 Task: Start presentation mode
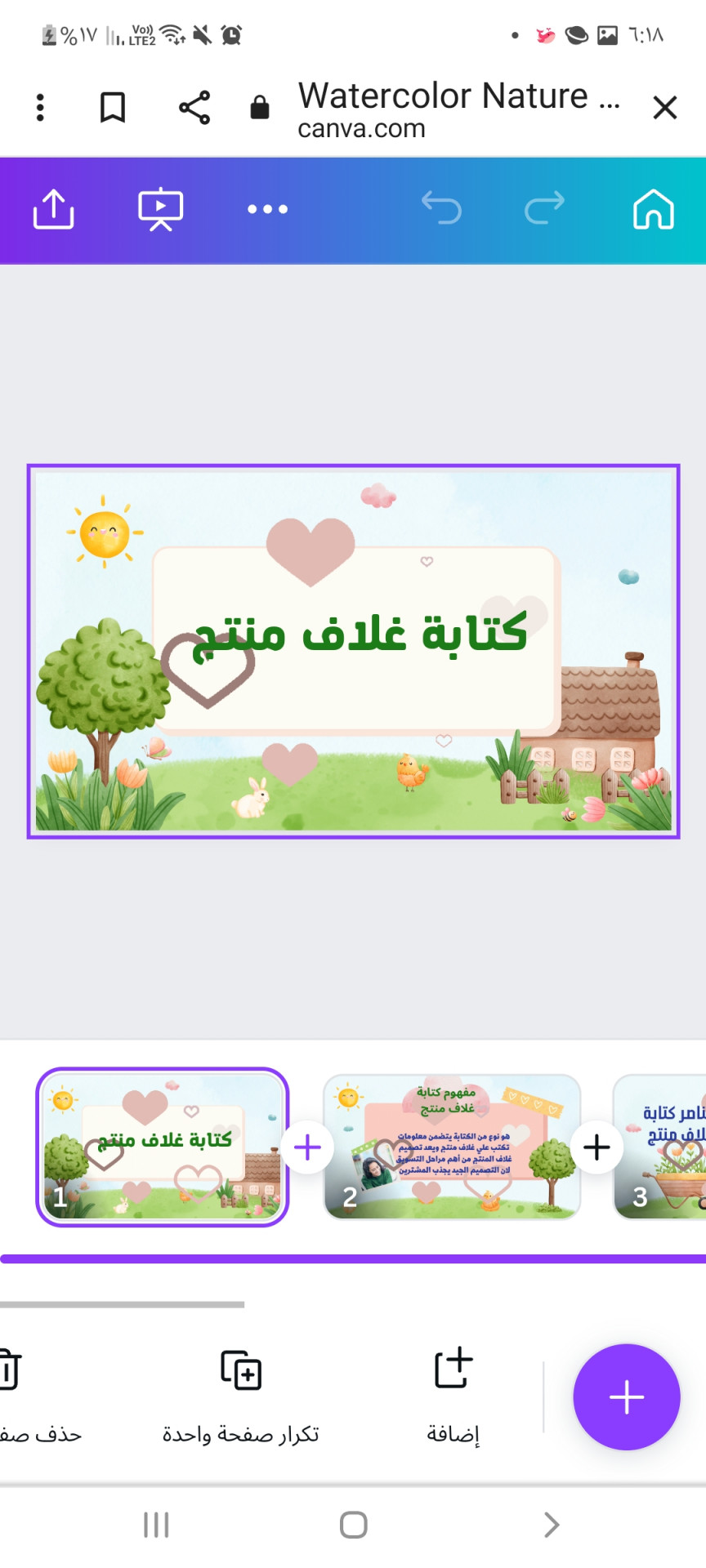pyautogui.click(x=160, y=209)
